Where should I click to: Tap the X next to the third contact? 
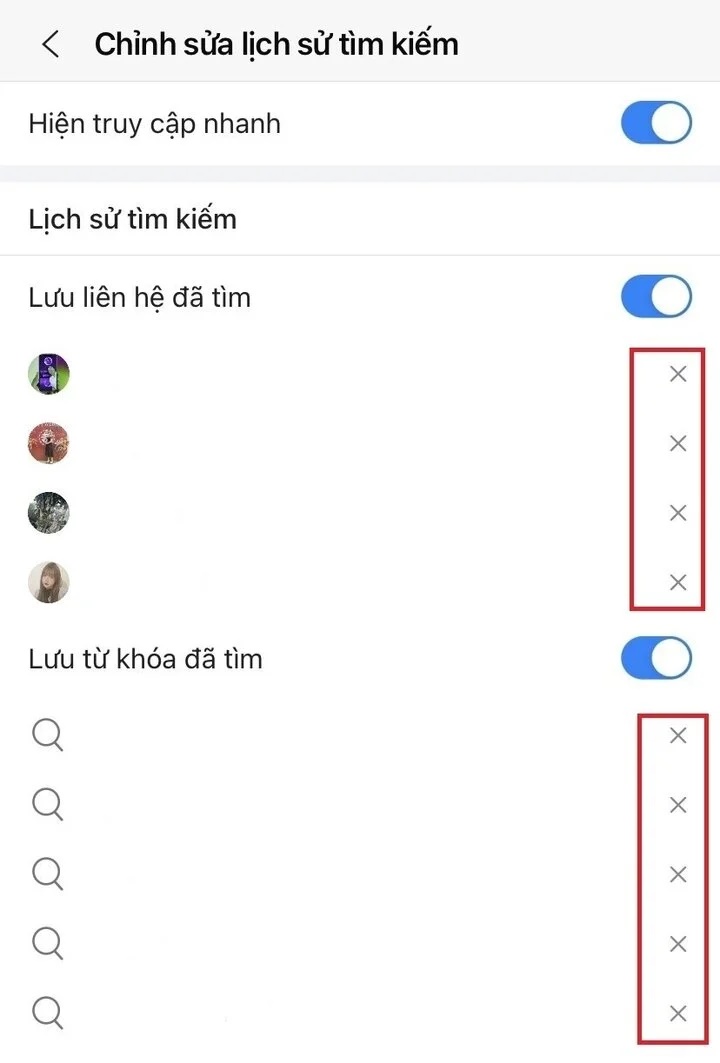click(678, 513)
